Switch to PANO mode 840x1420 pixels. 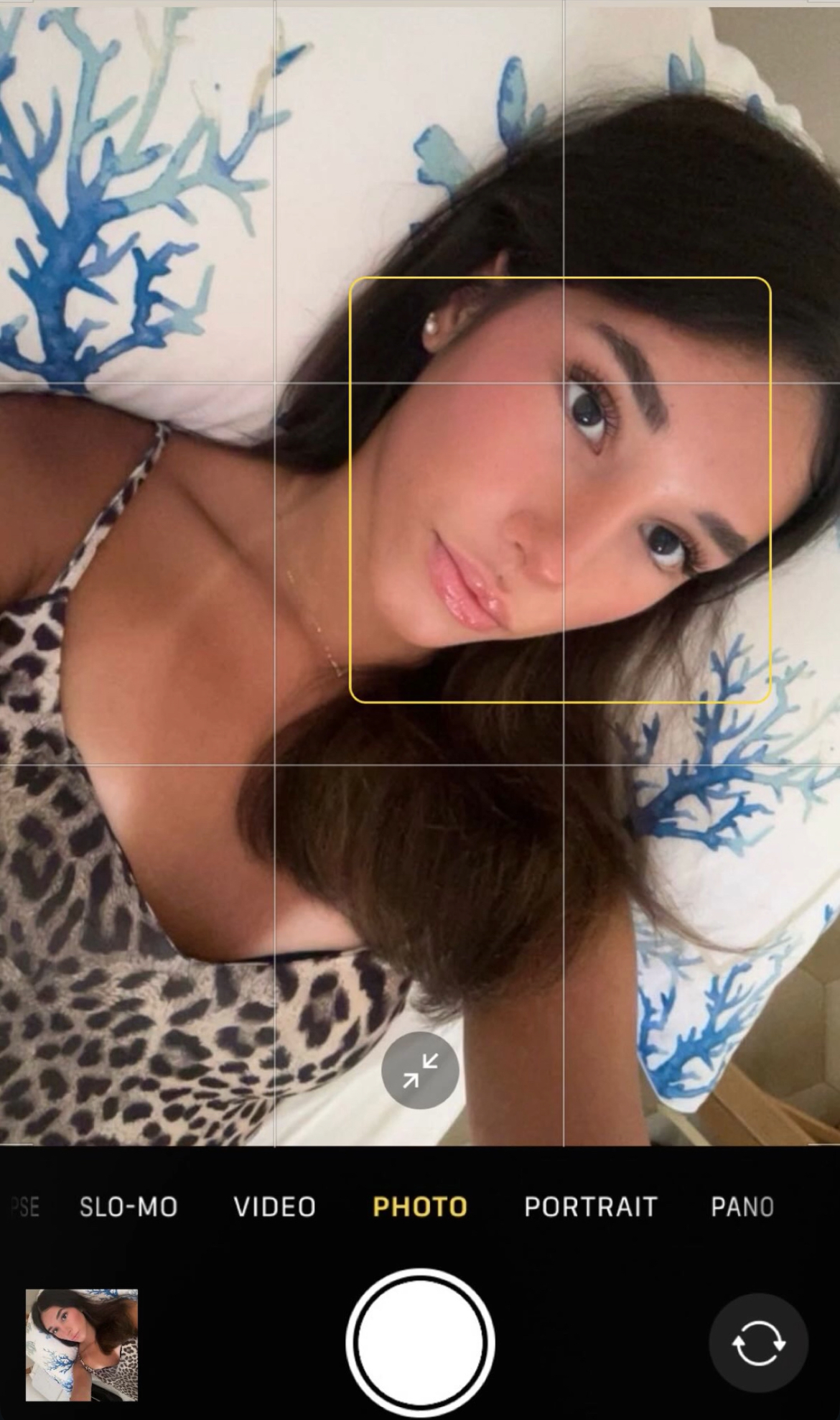742,1207
